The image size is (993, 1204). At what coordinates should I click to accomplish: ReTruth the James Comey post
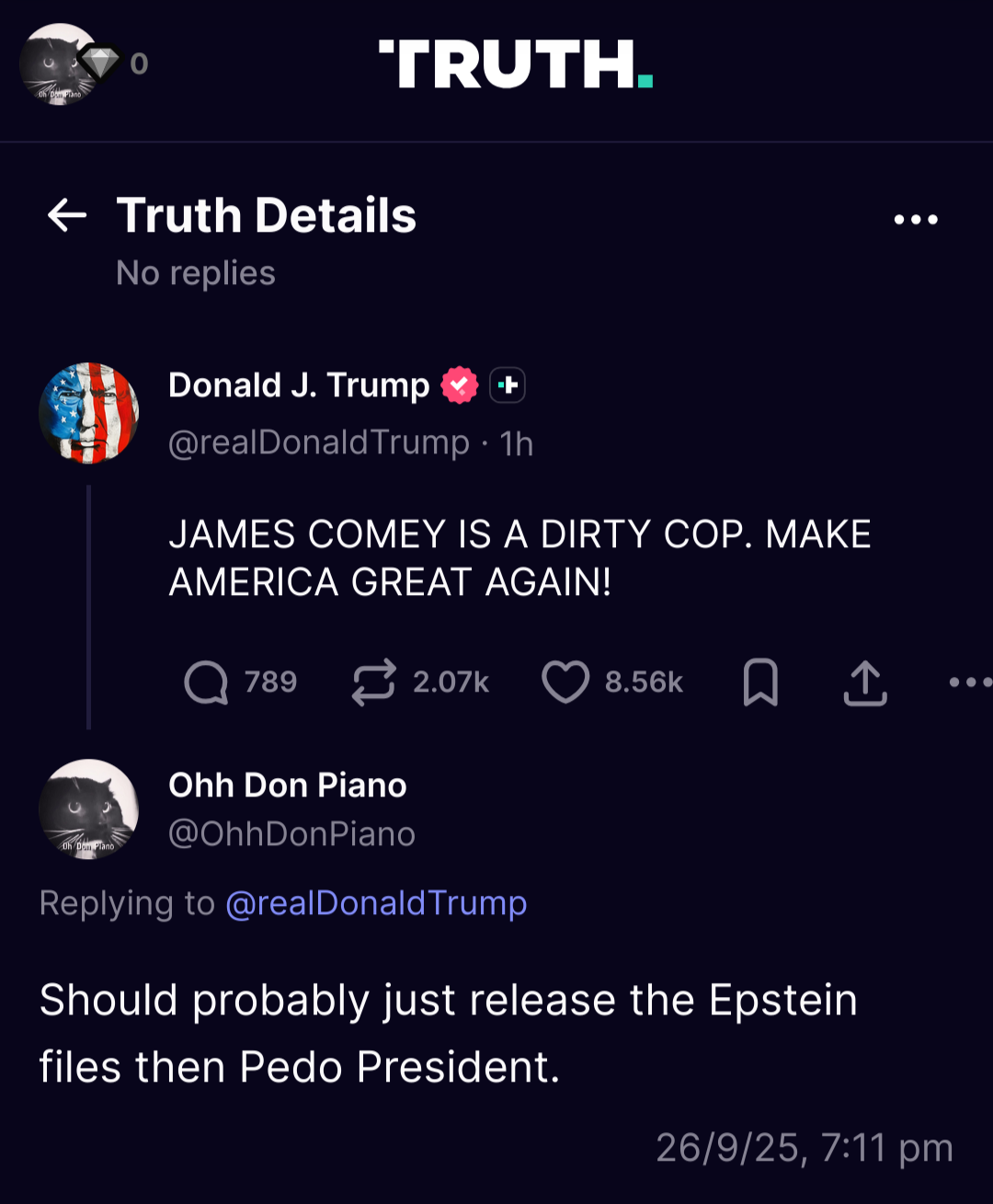tap(373, 682)
